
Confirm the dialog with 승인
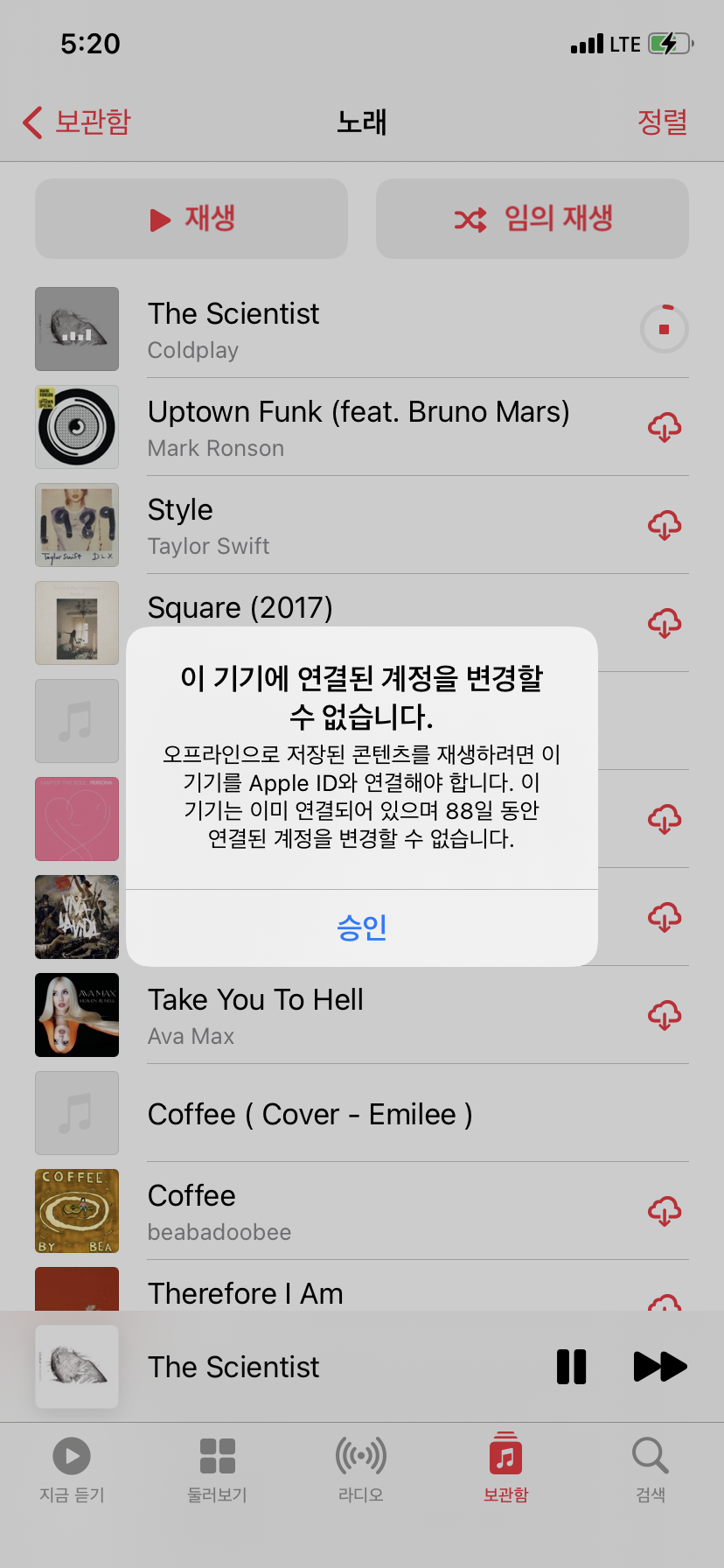click(362, 927)
